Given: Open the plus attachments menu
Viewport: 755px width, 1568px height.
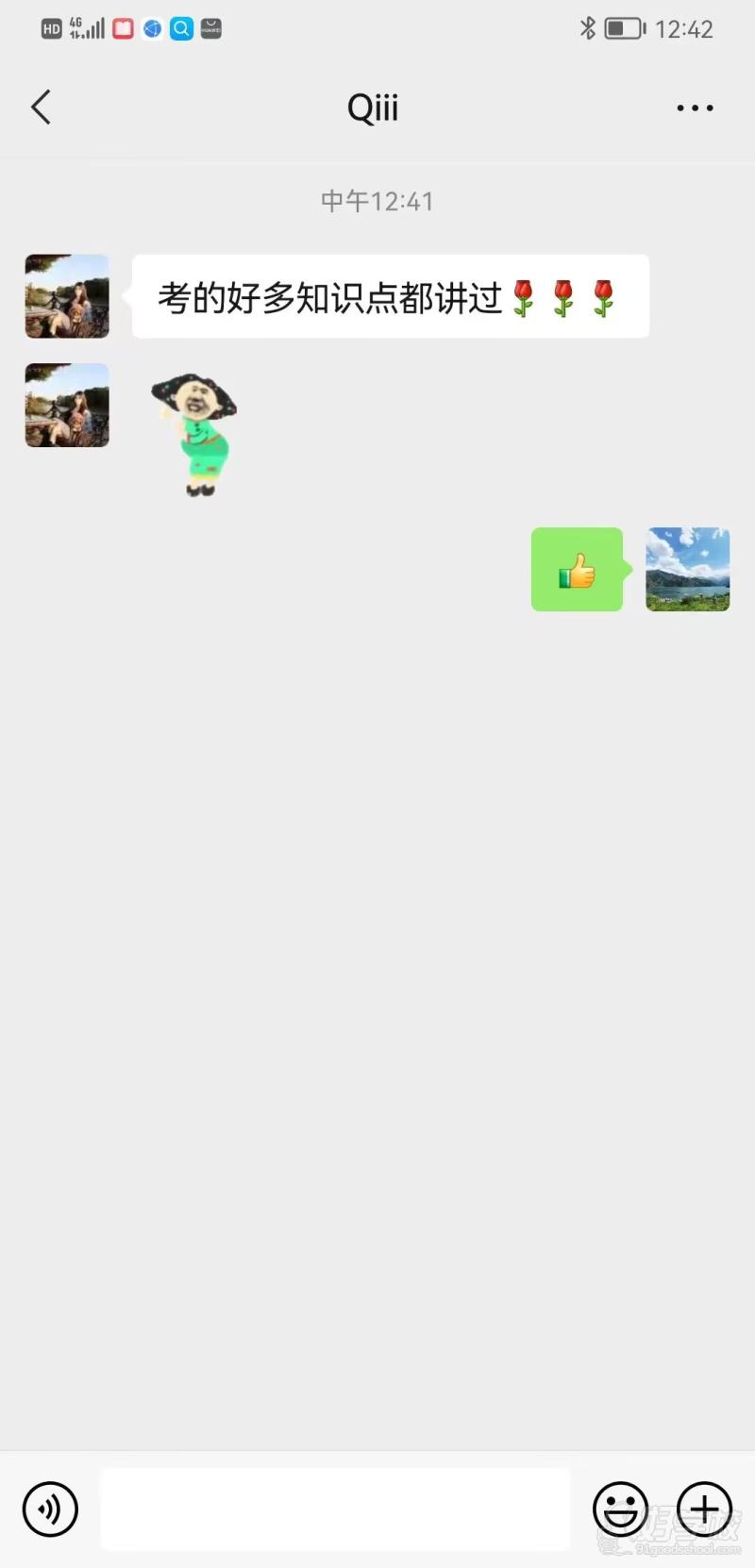Looking at the screenshot, I should [704, 1509].
